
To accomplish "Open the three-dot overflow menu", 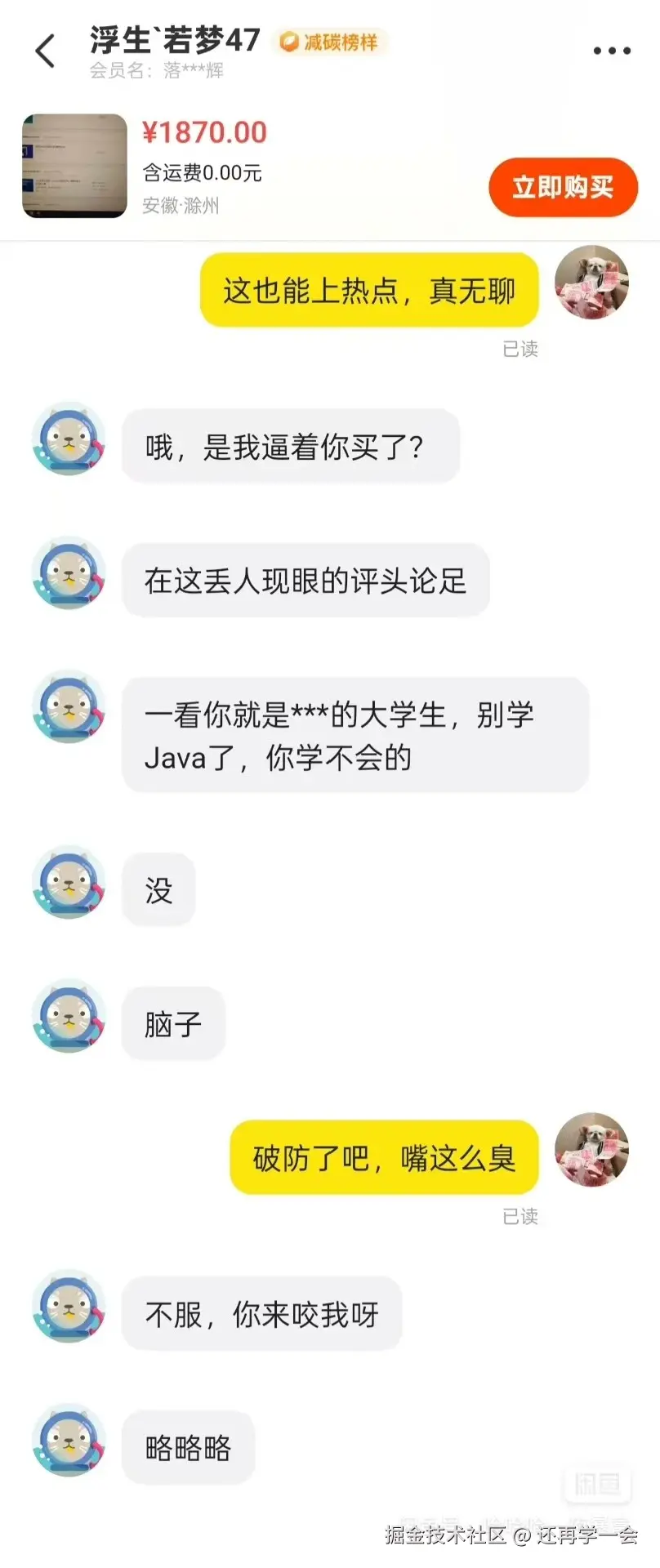I will pos(611,51).
